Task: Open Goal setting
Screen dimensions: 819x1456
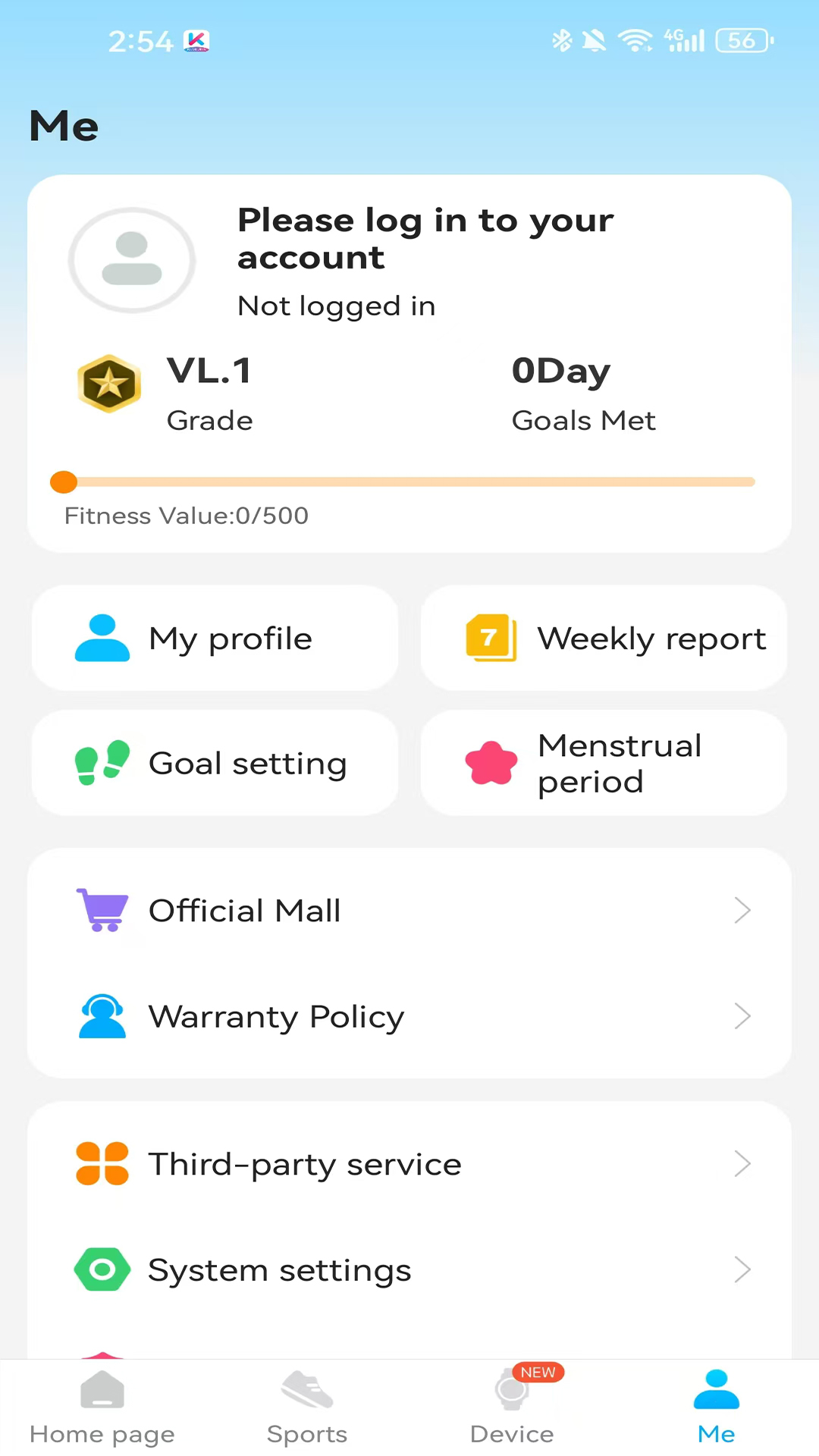Action: point(215,763)
